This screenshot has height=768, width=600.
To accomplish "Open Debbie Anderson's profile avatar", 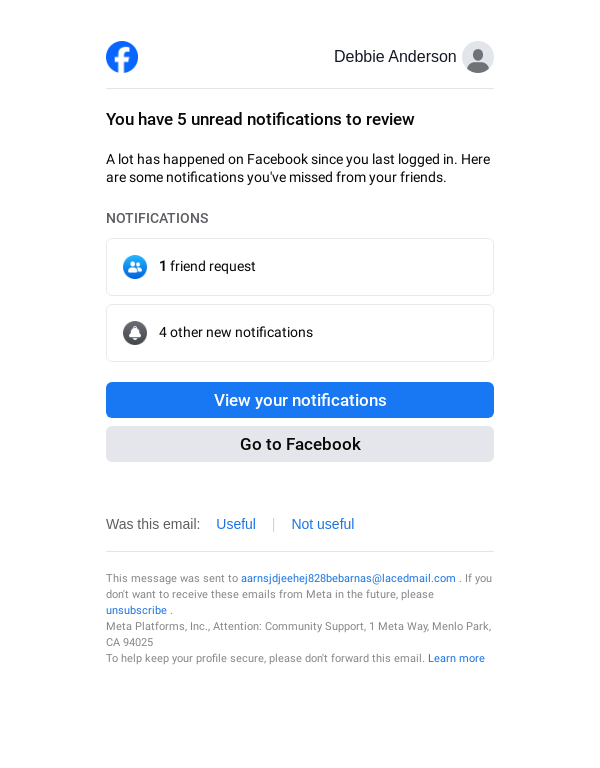I will (478, 57).
